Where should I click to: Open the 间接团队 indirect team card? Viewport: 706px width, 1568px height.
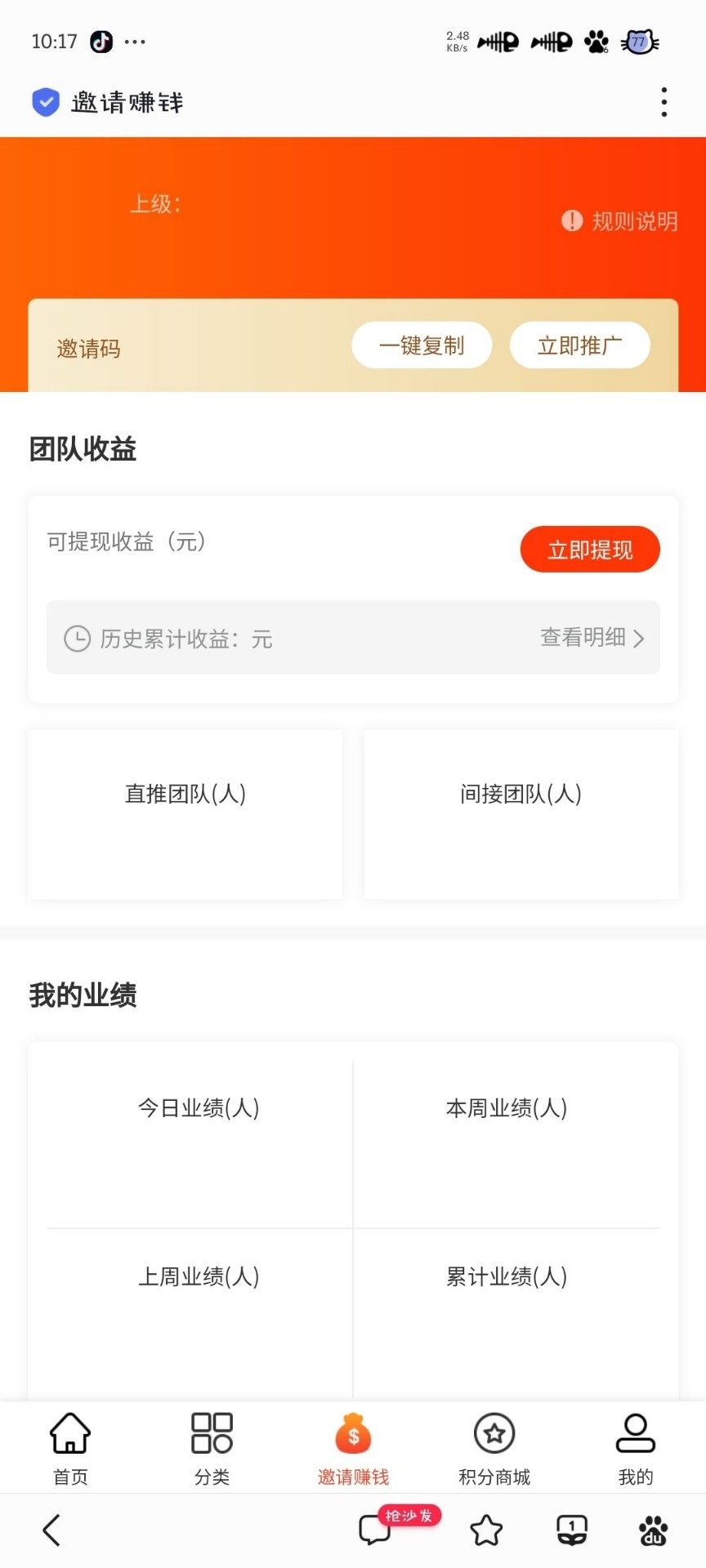coord(521,814)
